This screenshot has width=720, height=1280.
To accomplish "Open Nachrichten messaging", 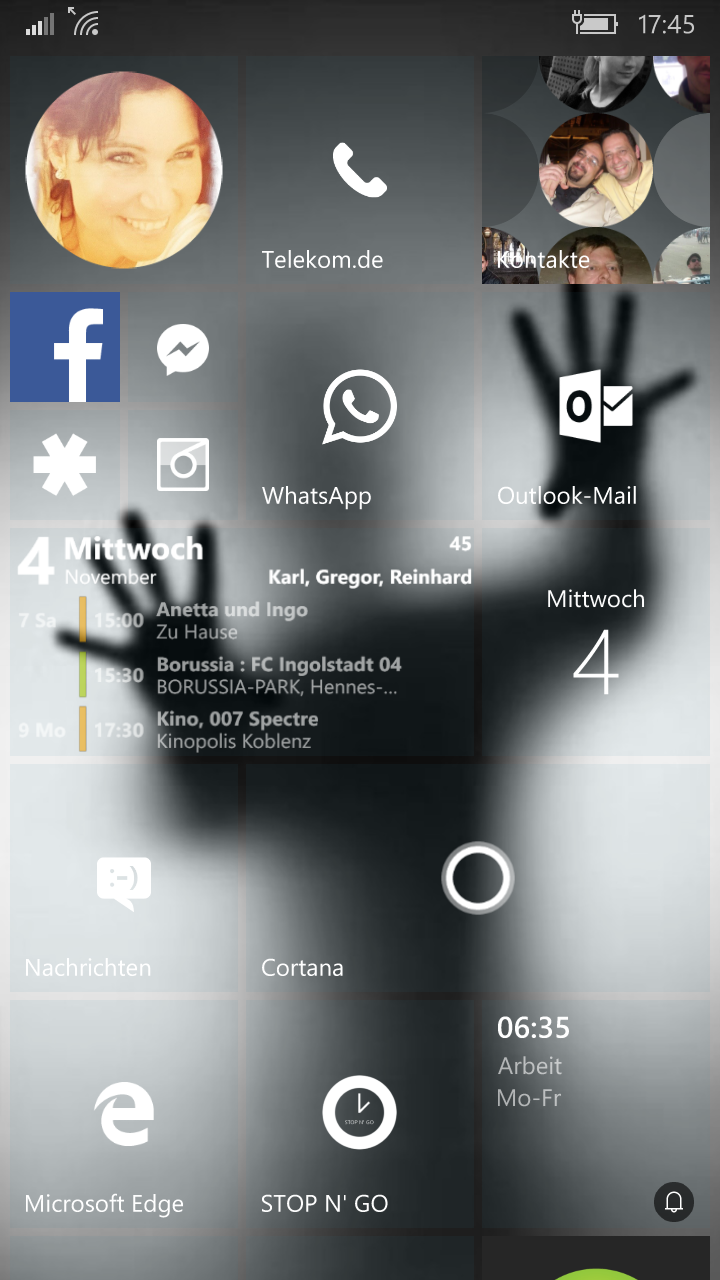I will pyautogui.click(x=124, y=878).
